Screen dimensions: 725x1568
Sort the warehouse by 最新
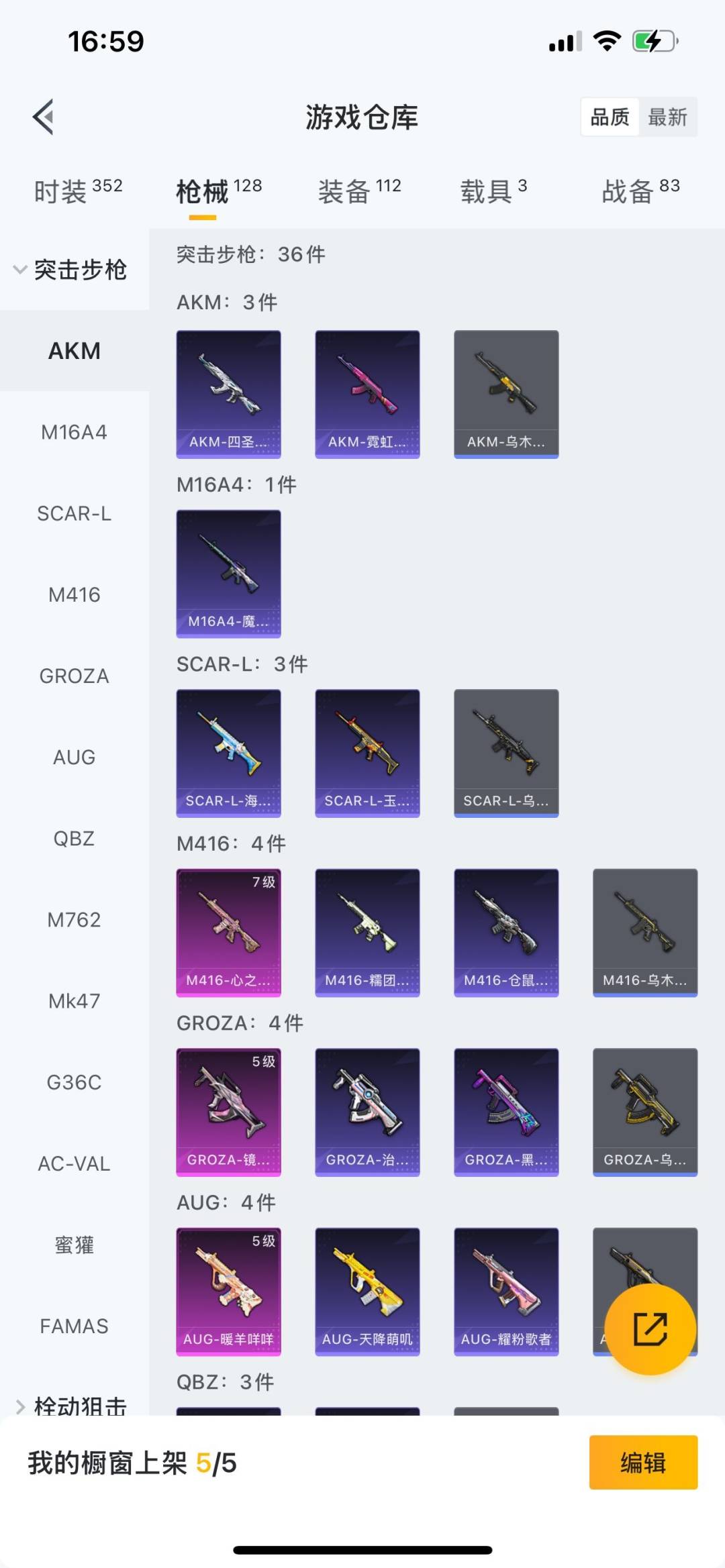tap(667, 117)
